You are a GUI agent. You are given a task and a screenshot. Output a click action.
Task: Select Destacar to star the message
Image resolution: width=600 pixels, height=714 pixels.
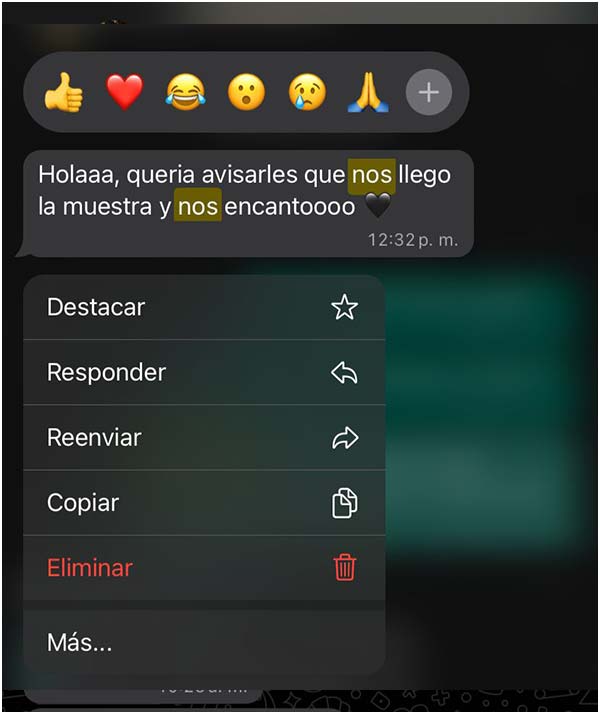pyautogui.click(x=204, y=307)
